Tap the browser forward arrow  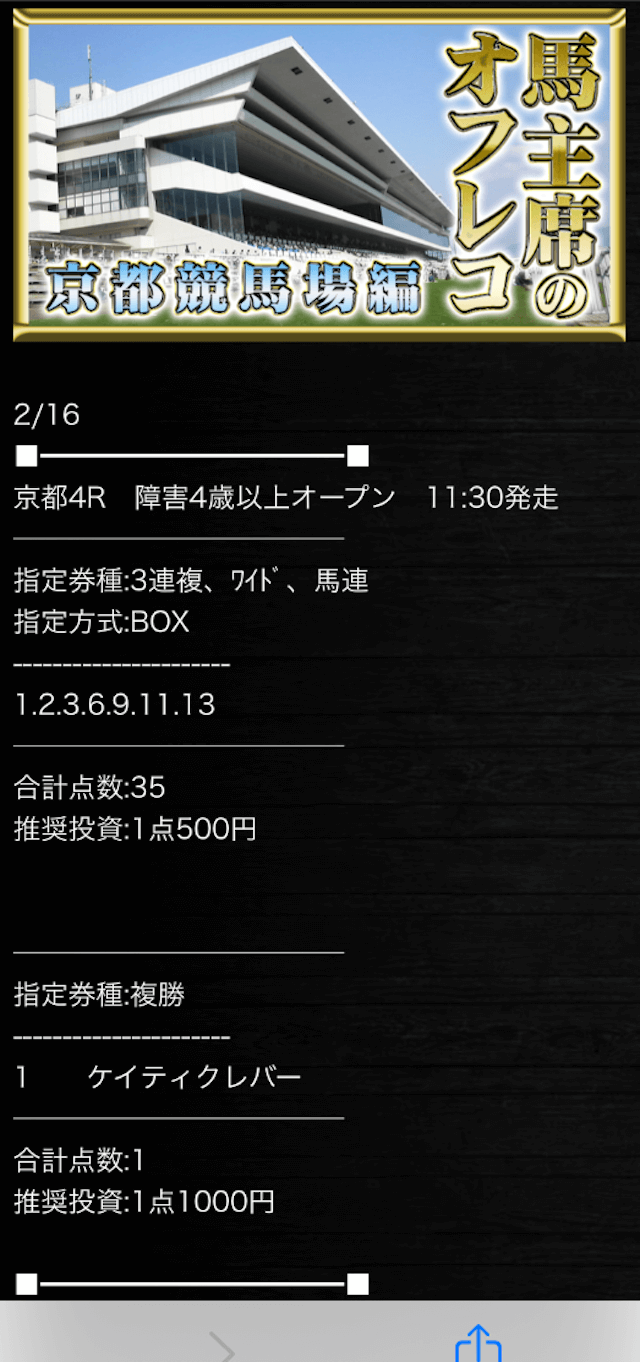click(222, 1346)
